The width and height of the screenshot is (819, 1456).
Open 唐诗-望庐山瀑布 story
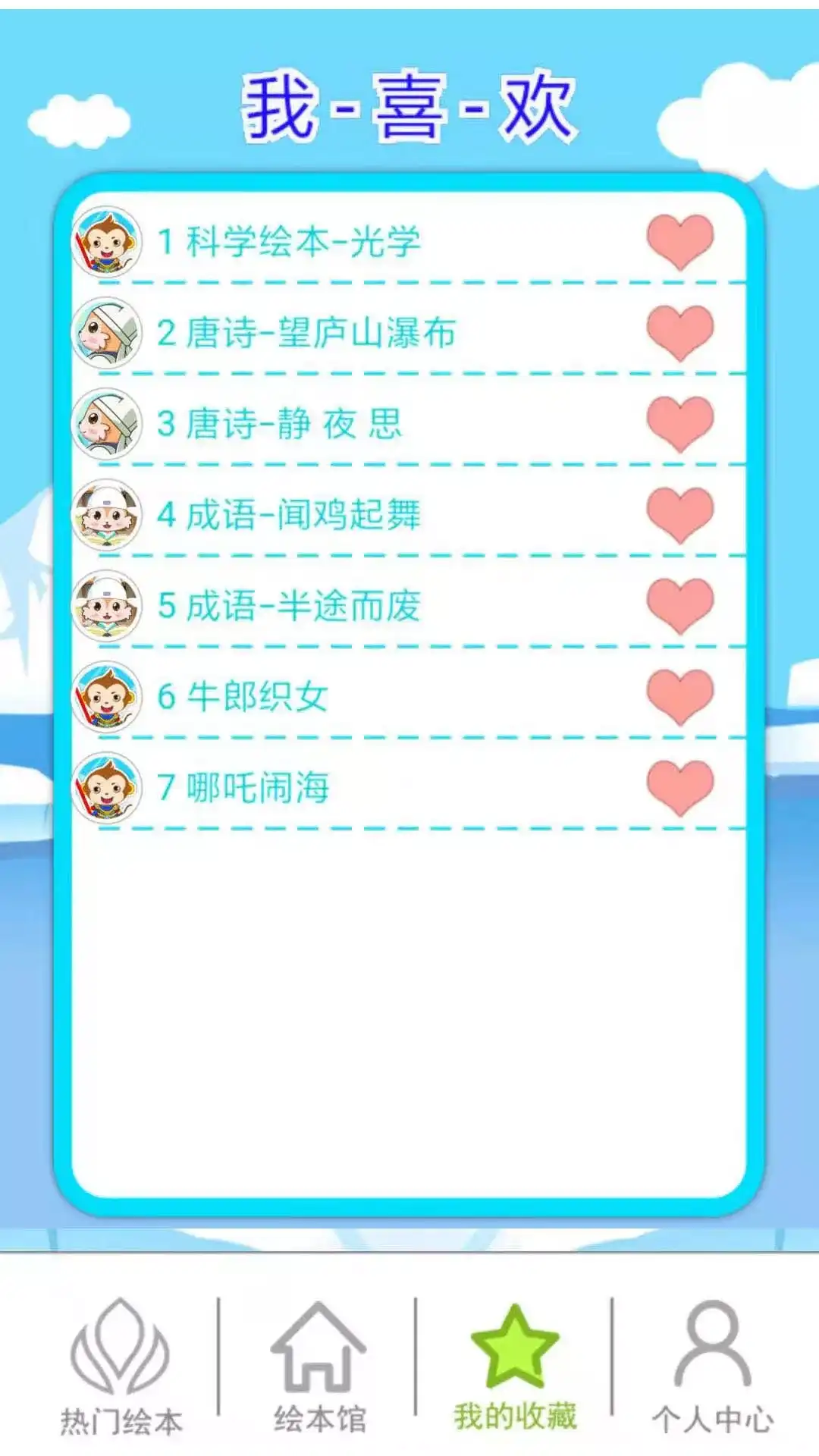click(306, 333)
